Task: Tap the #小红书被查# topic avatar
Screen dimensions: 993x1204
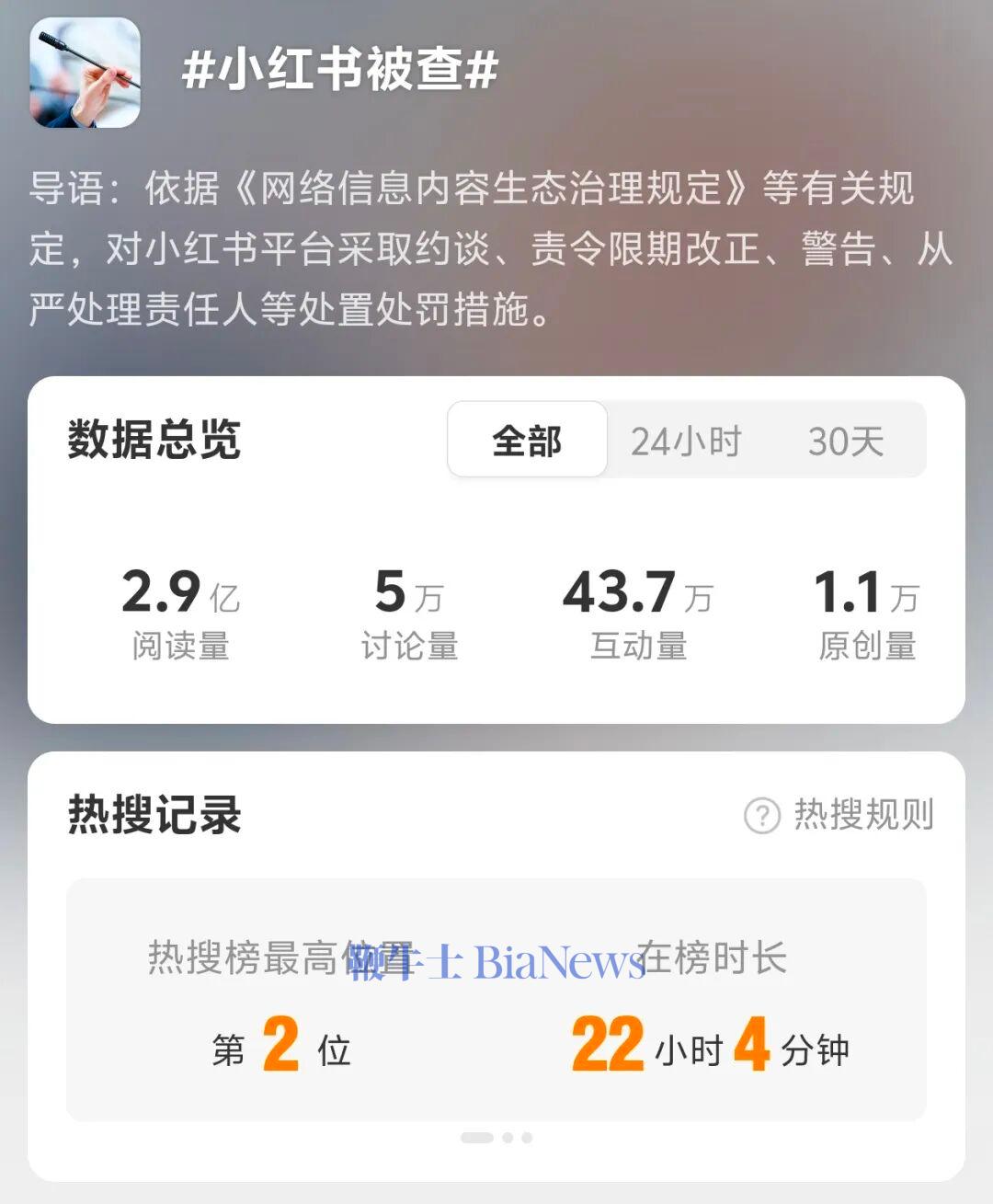Action: 85,73
